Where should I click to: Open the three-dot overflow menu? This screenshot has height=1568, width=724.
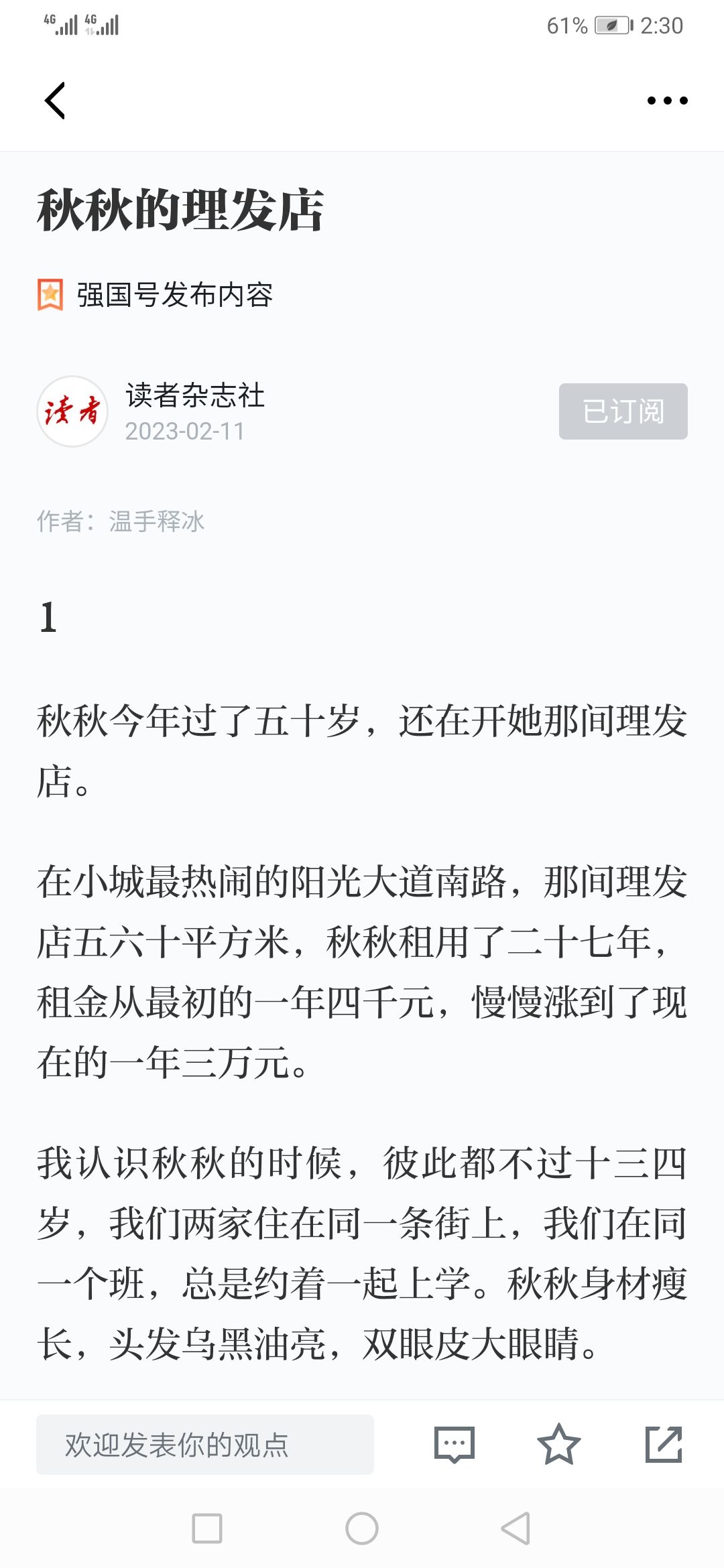tap(667, 101)
